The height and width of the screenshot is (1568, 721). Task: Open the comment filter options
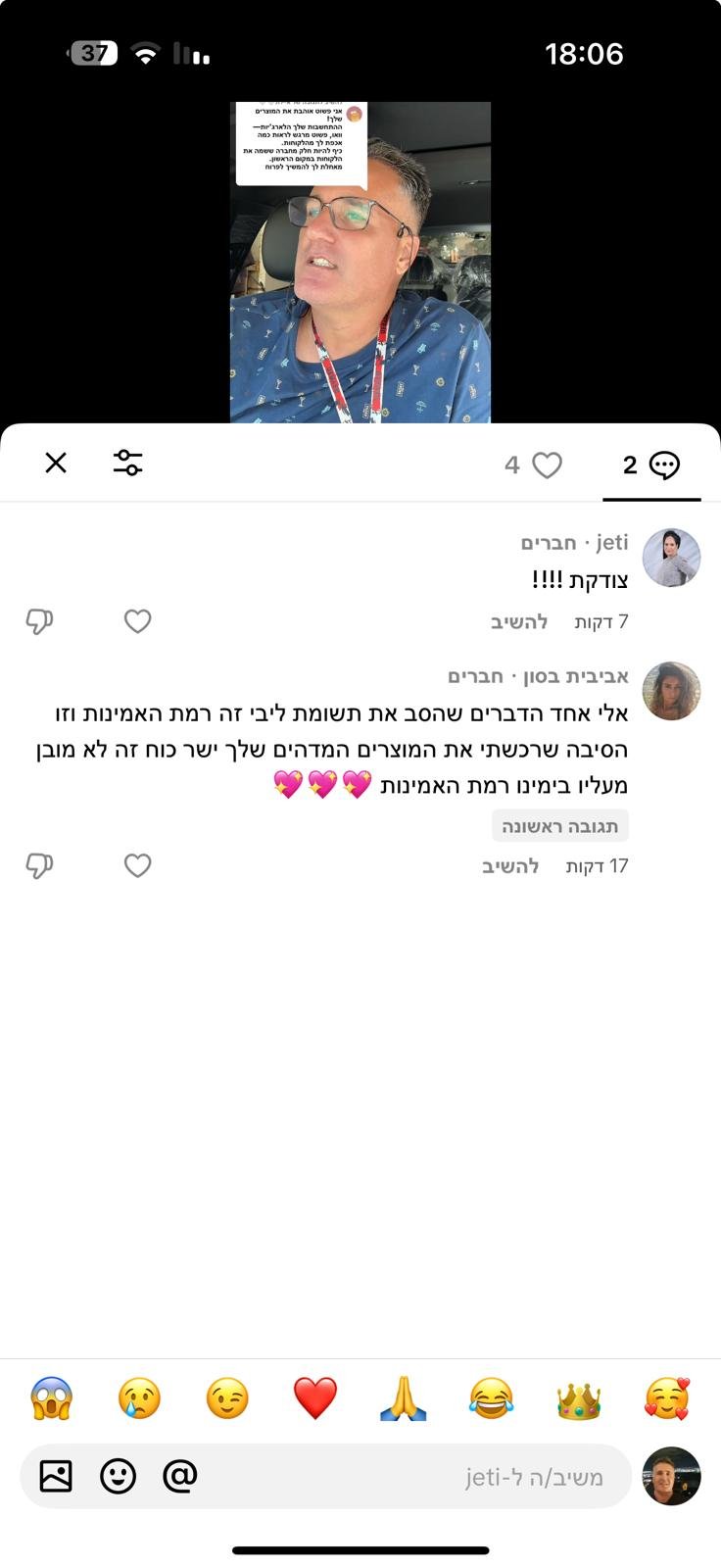pos(127,463)
